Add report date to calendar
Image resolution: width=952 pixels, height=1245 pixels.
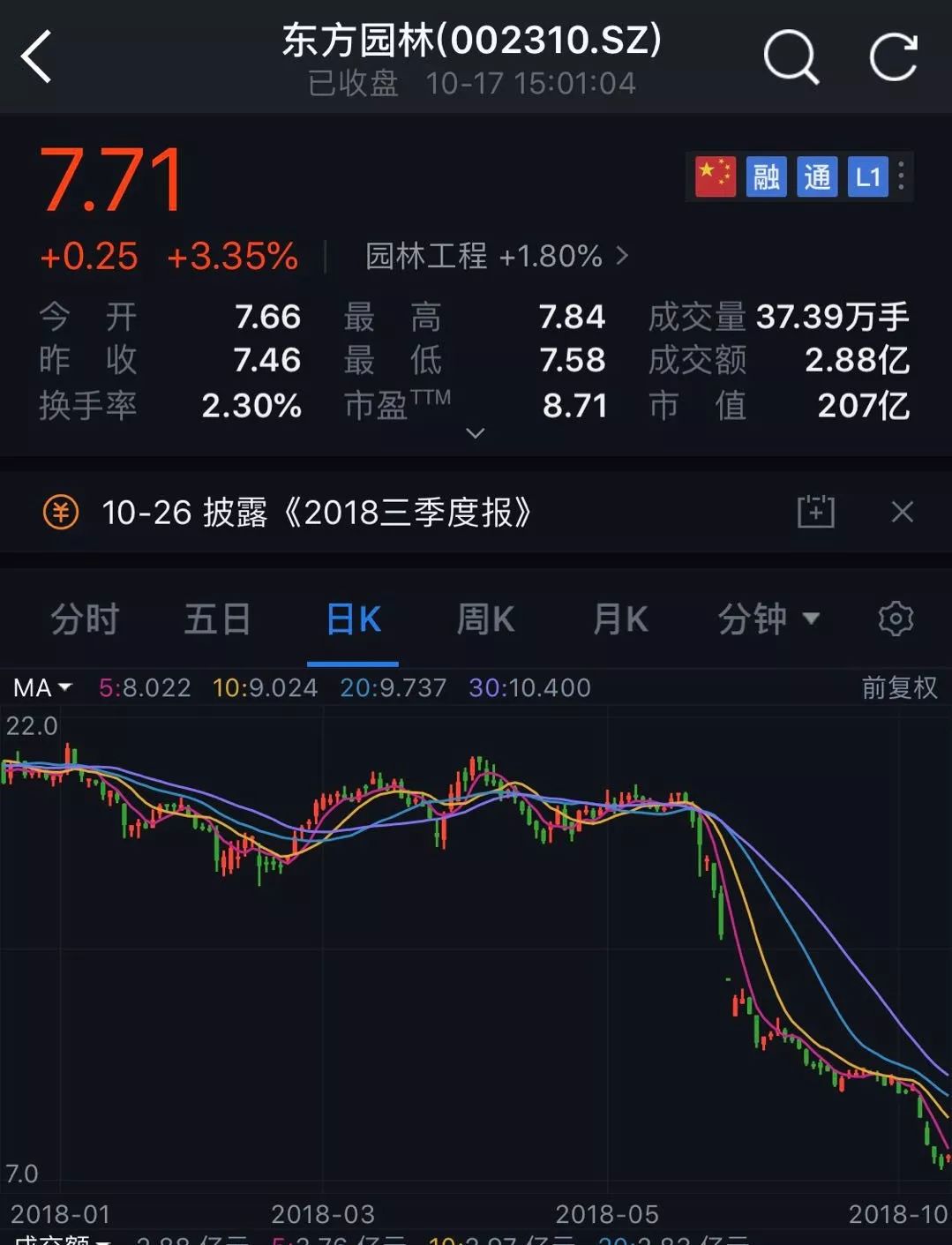(x=815, y=512)
